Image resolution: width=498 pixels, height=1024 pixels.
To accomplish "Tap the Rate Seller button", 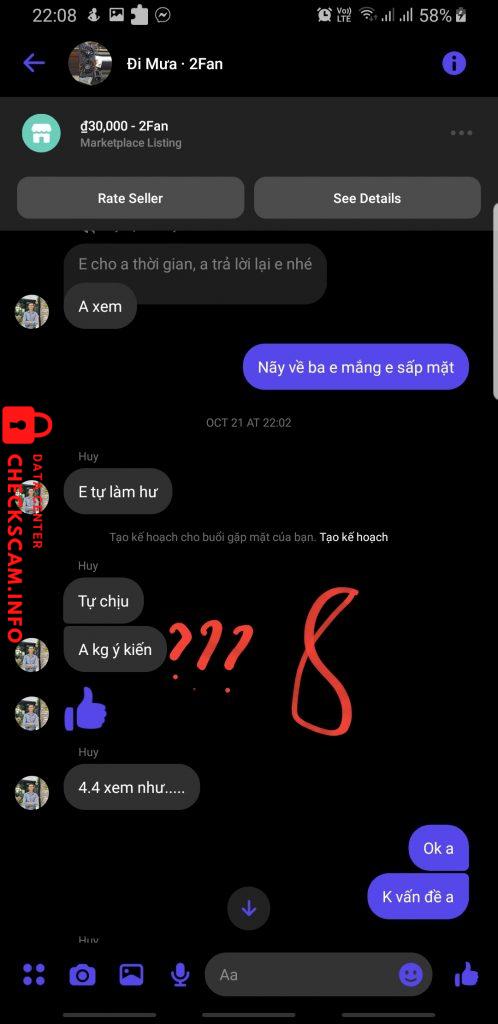I will pos(131,198).
